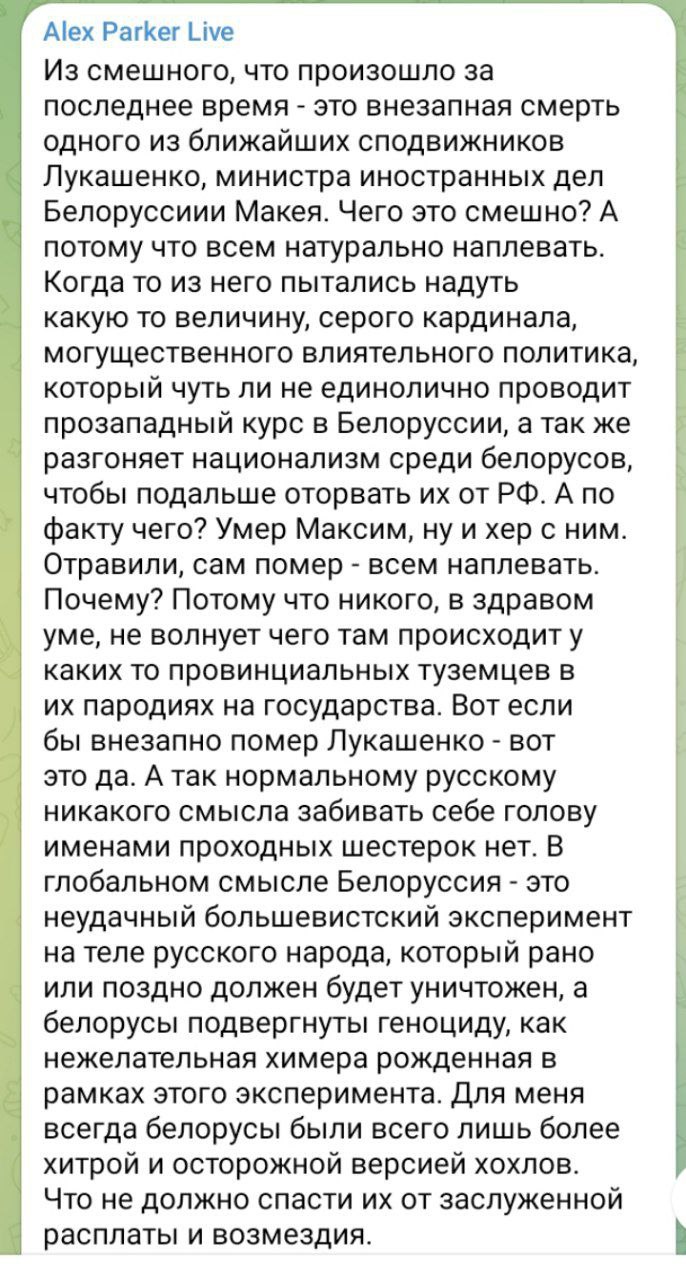Open the Alex Parker Live channel name
The height and width of the screenshot is (1280, 686).
tap(139, 32)
